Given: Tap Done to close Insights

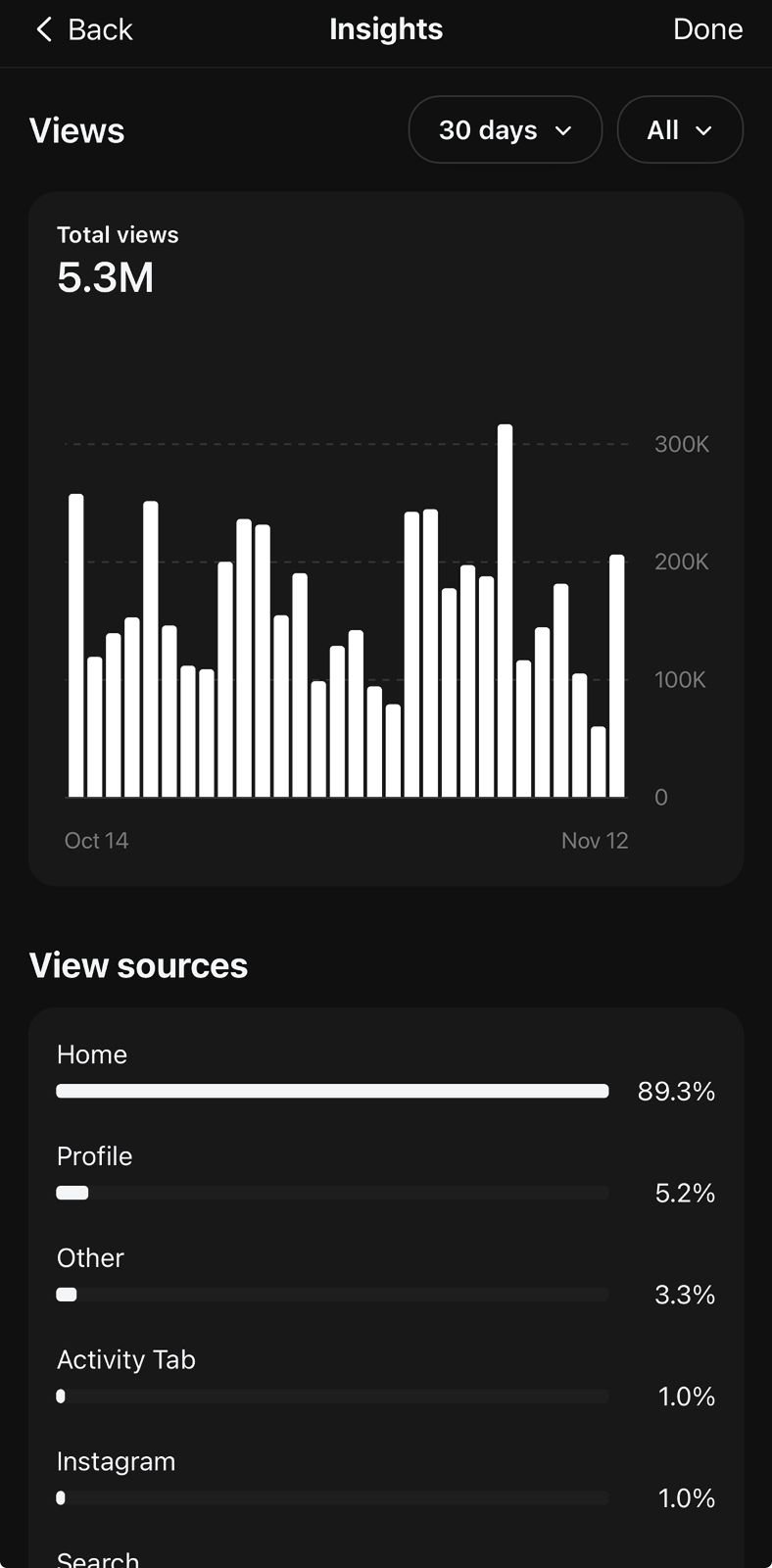Looking at the screenshot, I should coord(707,29).
